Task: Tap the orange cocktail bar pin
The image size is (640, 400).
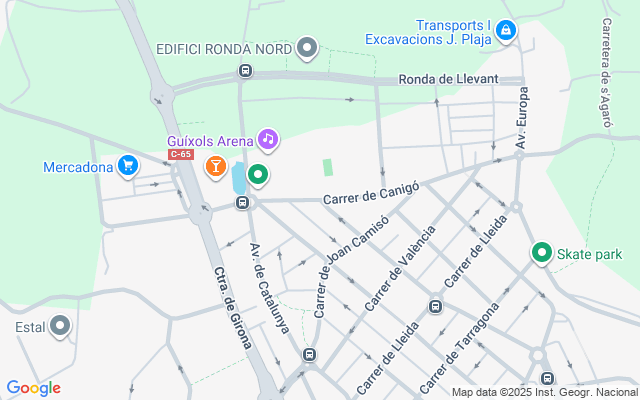Action: (214, 166)
